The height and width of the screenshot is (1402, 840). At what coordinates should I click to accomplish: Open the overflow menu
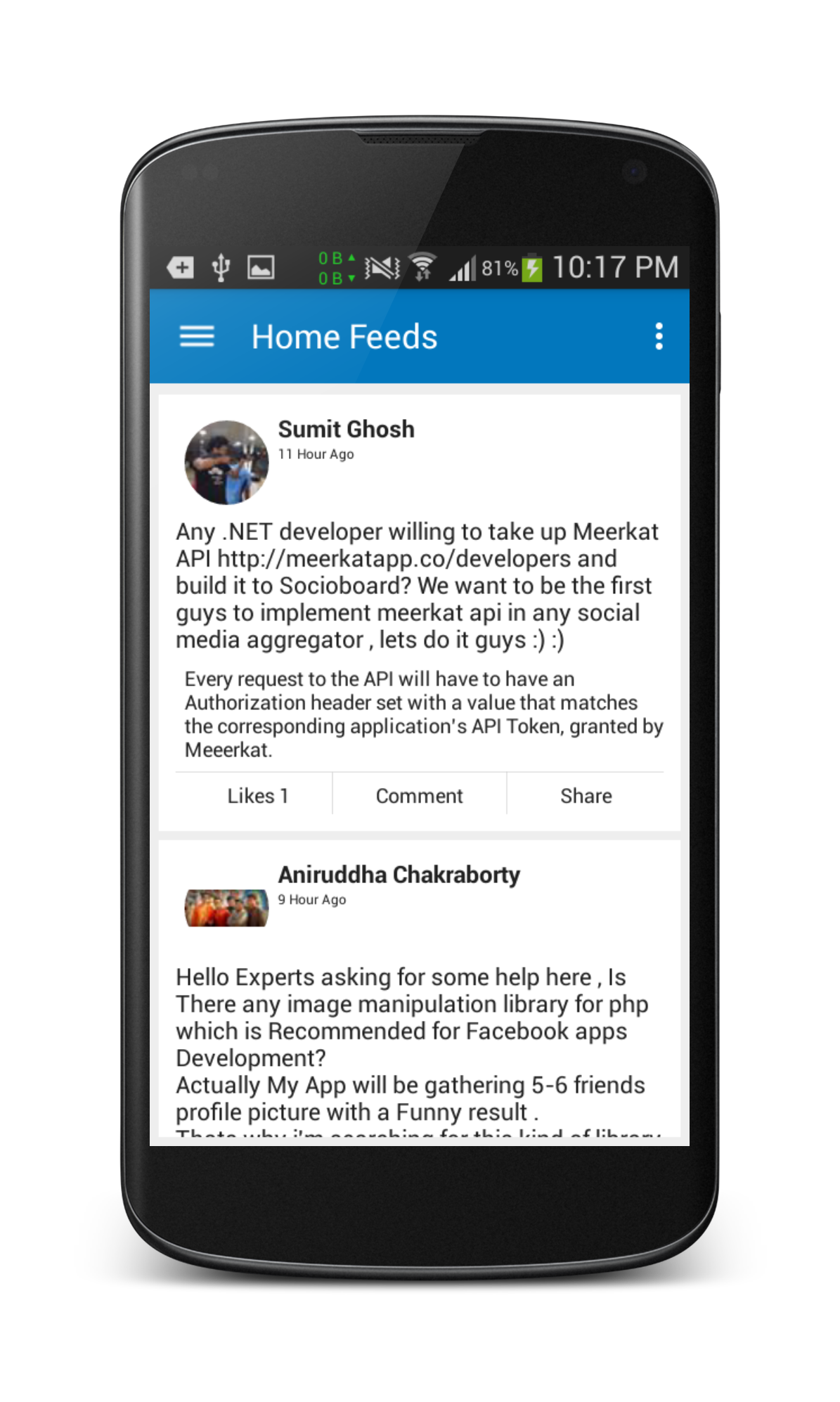coord(659,337)
